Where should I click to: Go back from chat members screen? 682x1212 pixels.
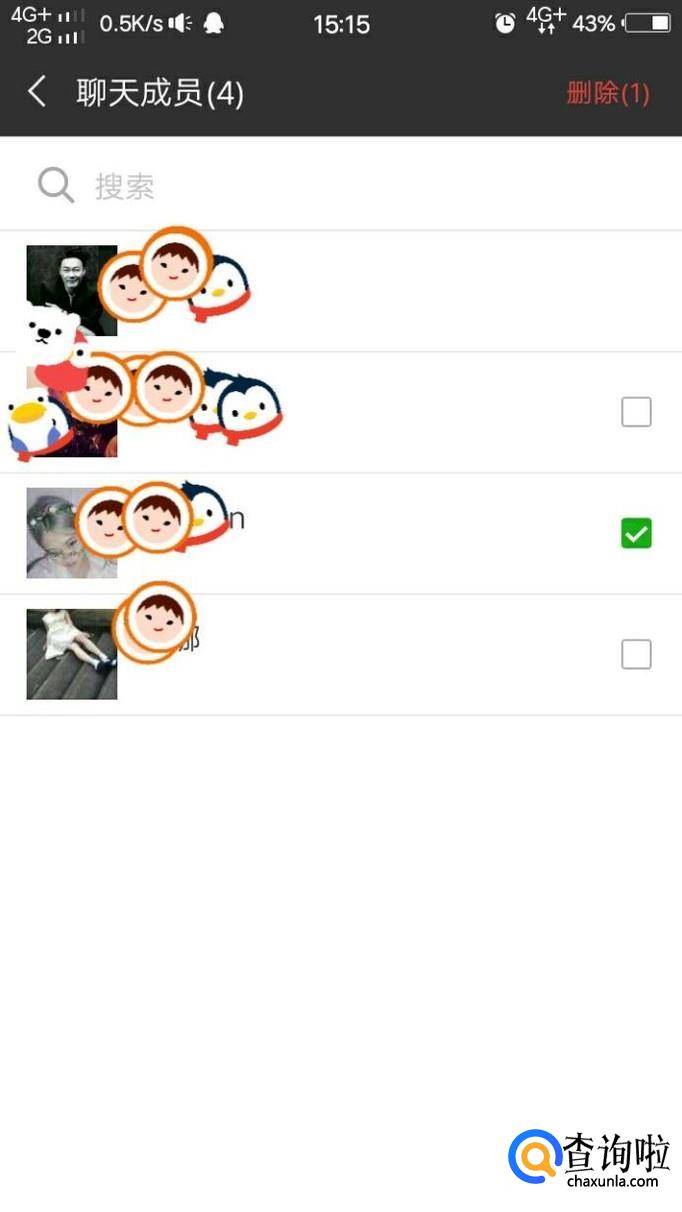click(x=37, y=93)
